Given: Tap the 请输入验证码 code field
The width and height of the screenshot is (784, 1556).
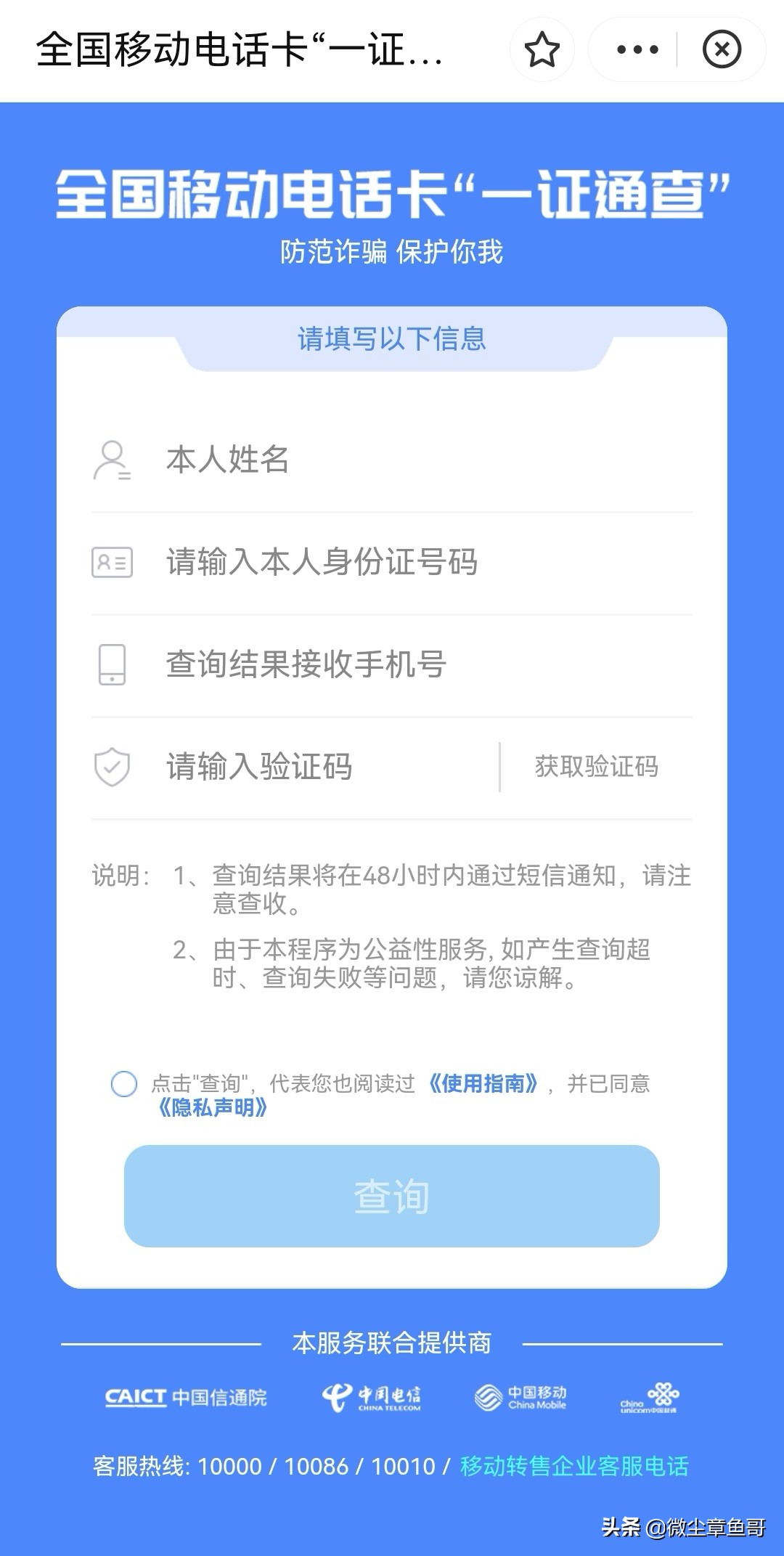Looking at the screenshot, I should click(327, 767).
